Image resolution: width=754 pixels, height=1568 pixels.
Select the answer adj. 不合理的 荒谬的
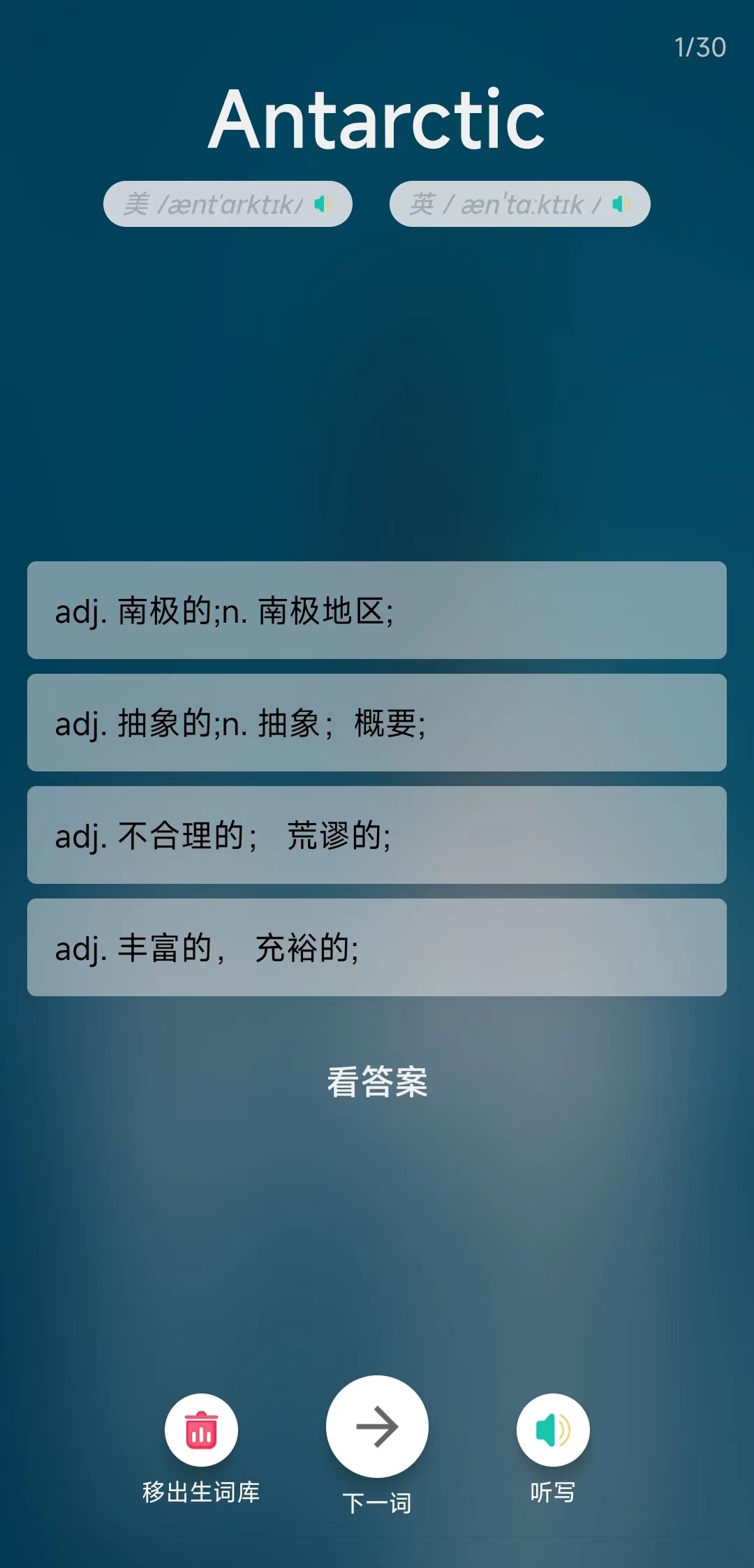click(x=377, y=836)
